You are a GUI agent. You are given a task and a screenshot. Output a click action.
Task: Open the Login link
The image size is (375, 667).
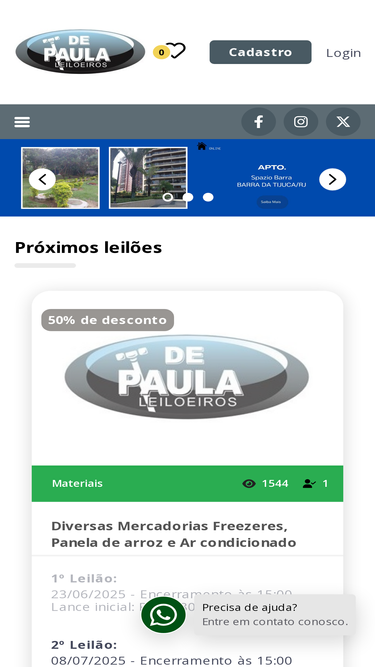click(343, 53)
